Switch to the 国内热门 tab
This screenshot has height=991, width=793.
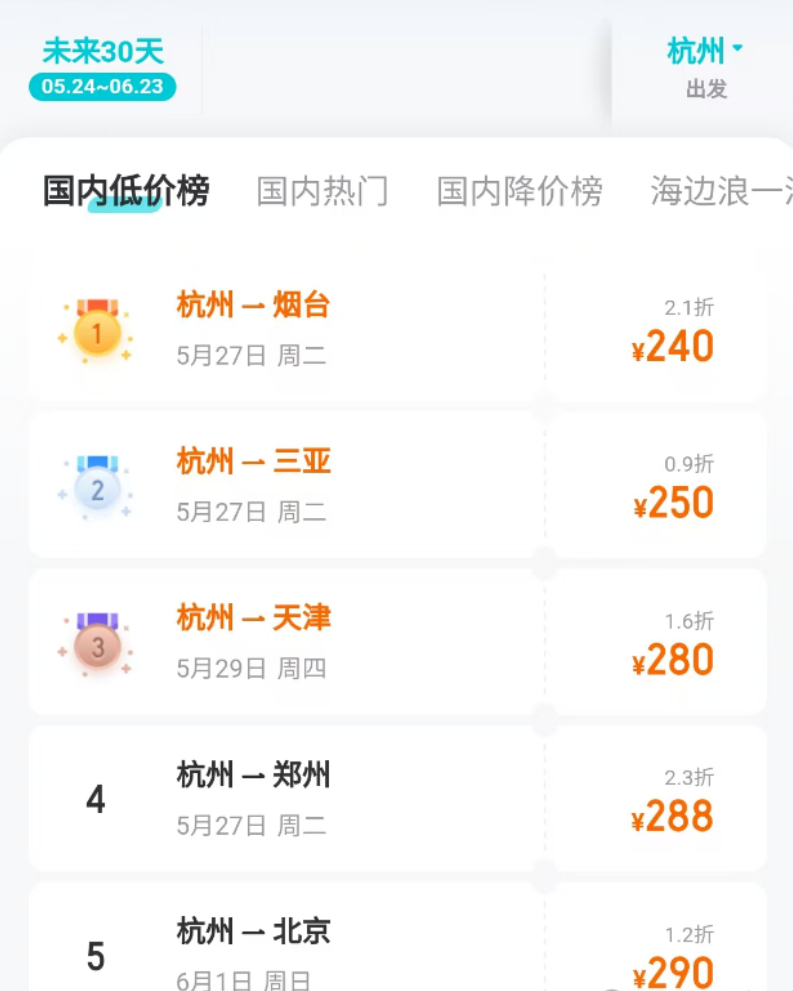322,190
